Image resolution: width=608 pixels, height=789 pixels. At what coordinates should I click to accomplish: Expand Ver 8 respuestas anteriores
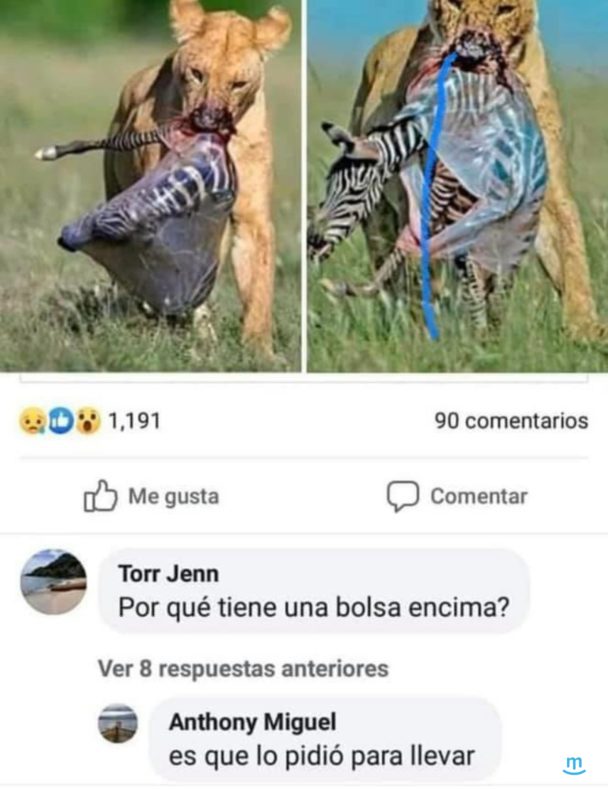click(x=243, y=668)
